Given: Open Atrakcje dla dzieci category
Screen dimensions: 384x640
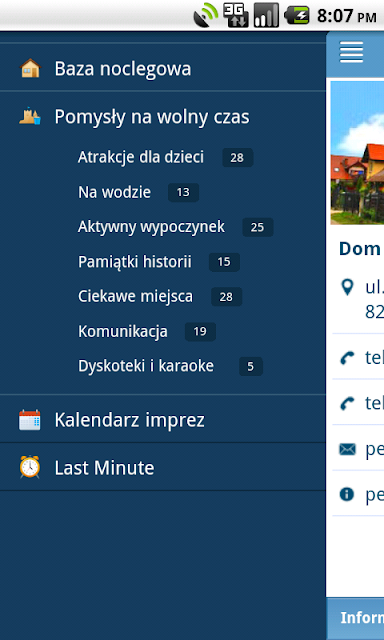Looking at the screenshot, I should coord(165,157).
